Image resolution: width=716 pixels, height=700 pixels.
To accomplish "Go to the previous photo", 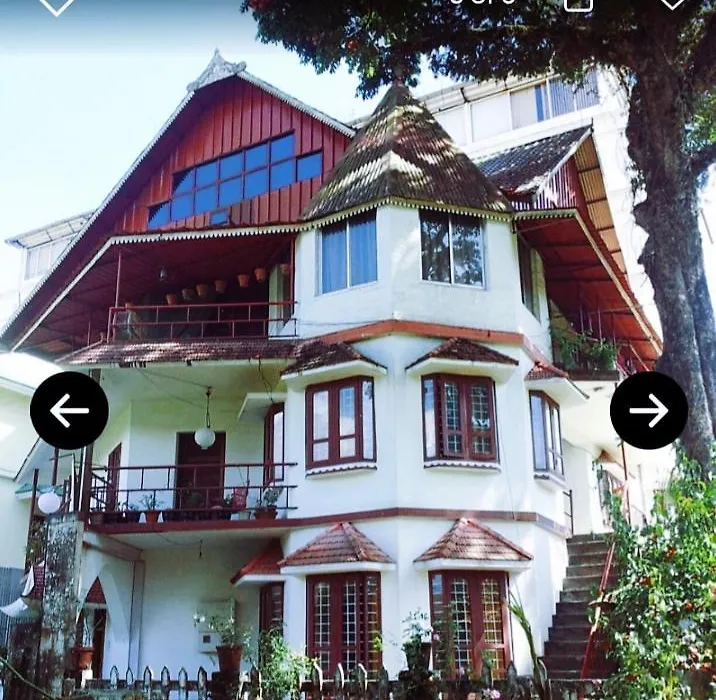I will point(69,410).
